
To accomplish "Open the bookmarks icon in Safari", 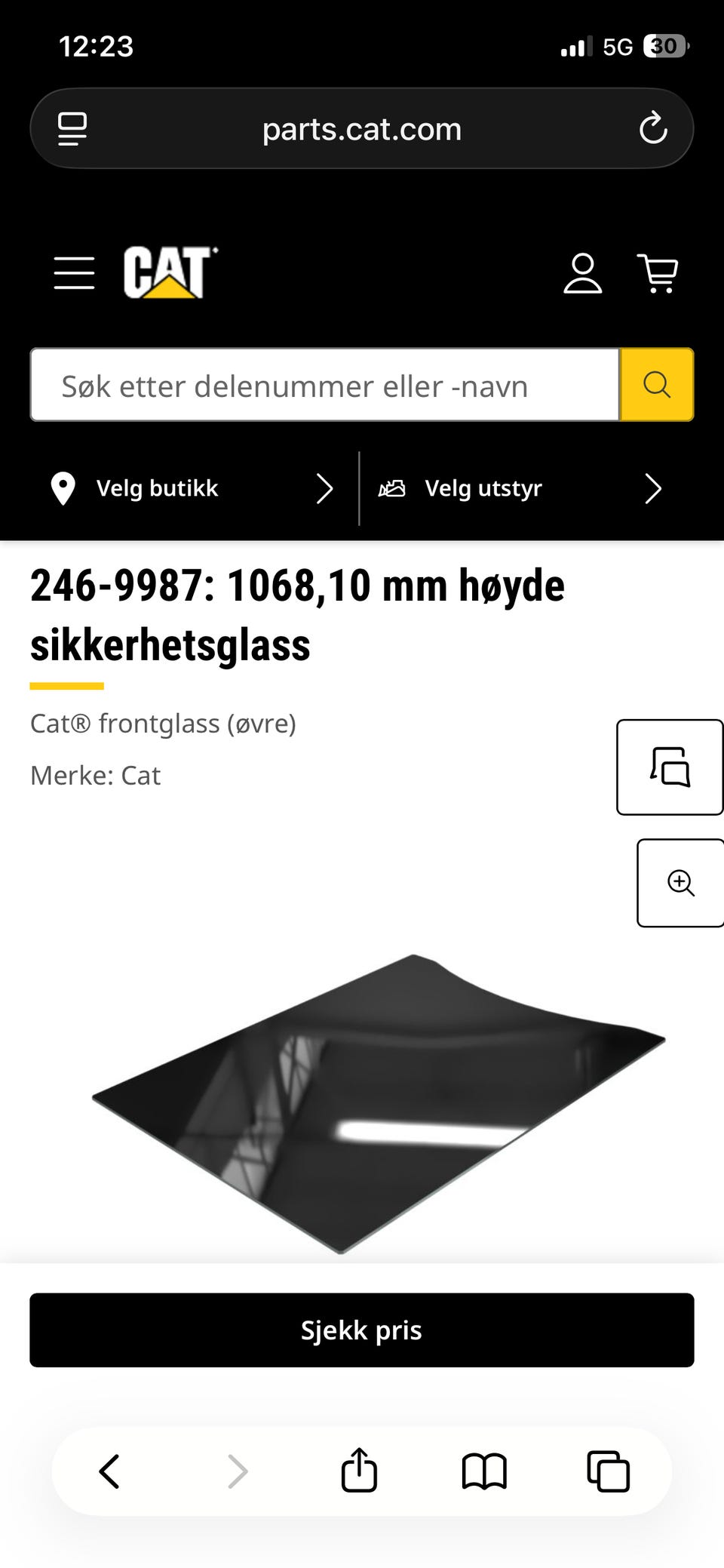I will [x=485, y=1470].
